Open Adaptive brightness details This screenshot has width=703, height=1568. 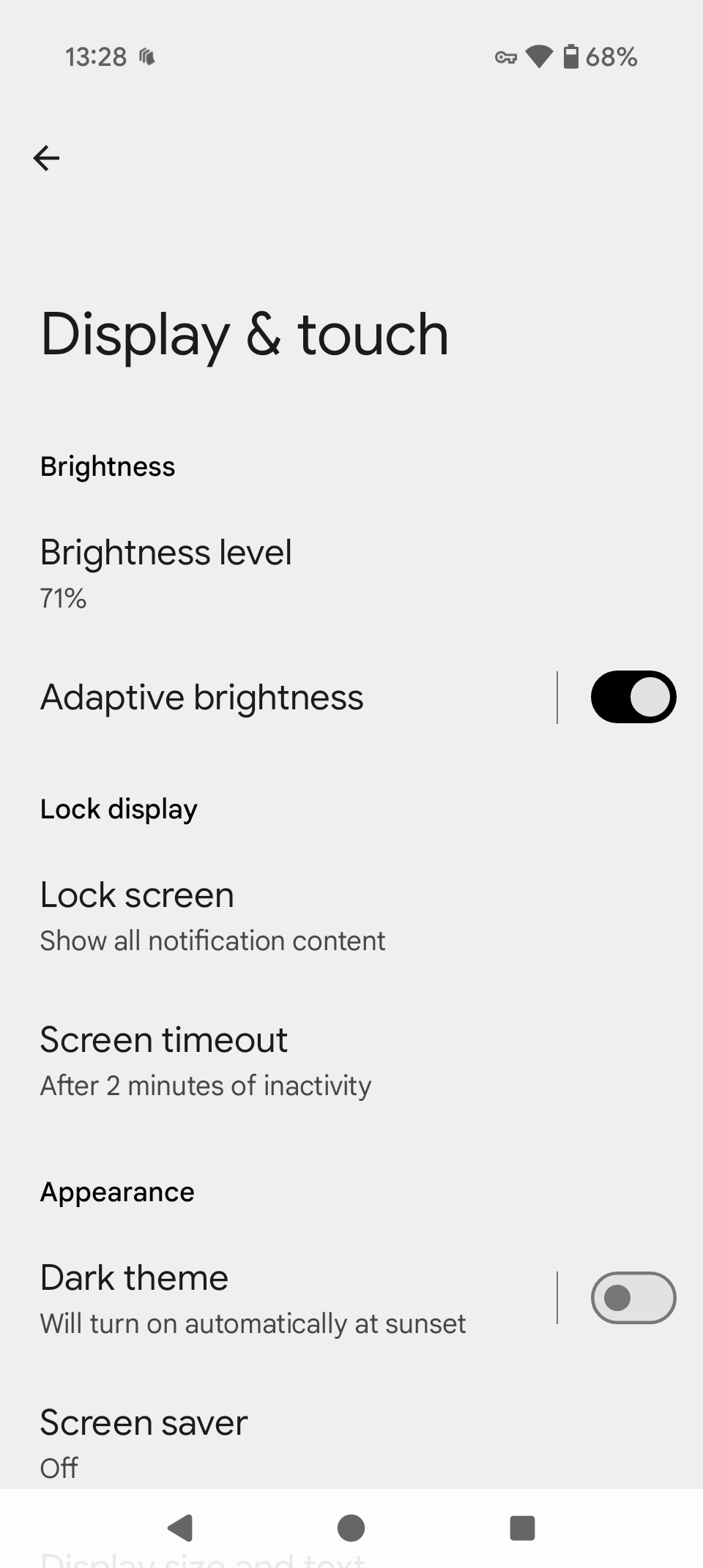click(278, 698)
